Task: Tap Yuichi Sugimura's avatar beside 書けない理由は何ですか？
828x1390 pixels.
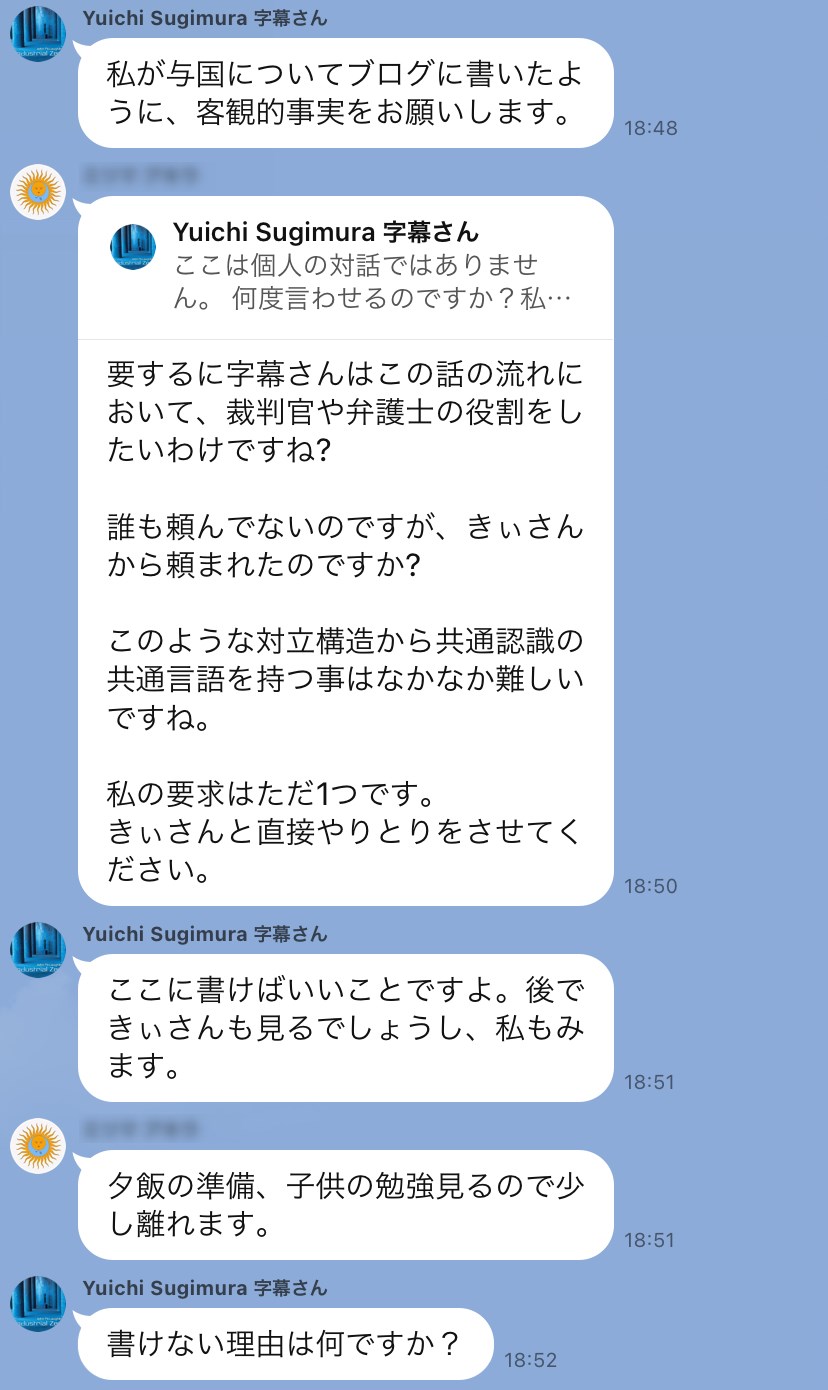Action: point(38,1303)
